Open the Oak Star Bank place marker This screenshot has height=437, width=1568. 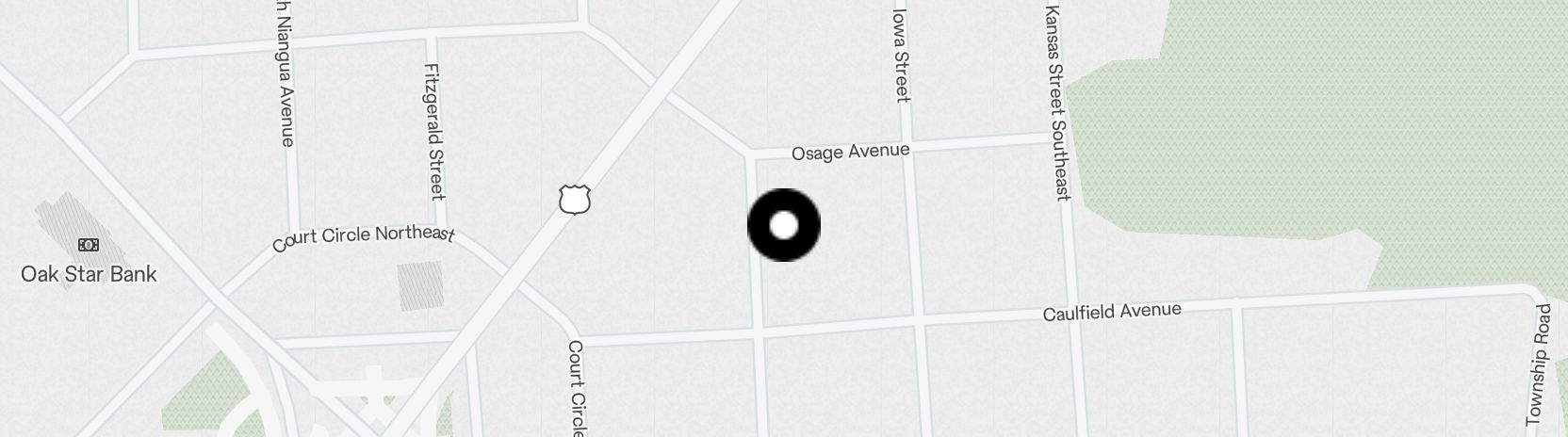[89, 246]
